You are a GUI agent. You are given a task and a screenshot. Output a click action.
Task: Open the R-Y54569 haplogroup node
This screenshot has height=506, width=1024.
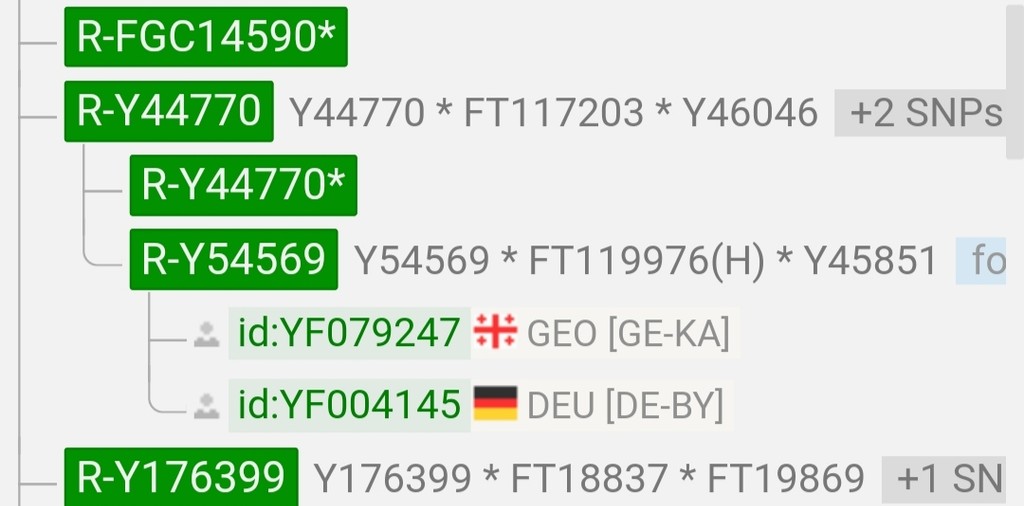[x=234, y=261]
